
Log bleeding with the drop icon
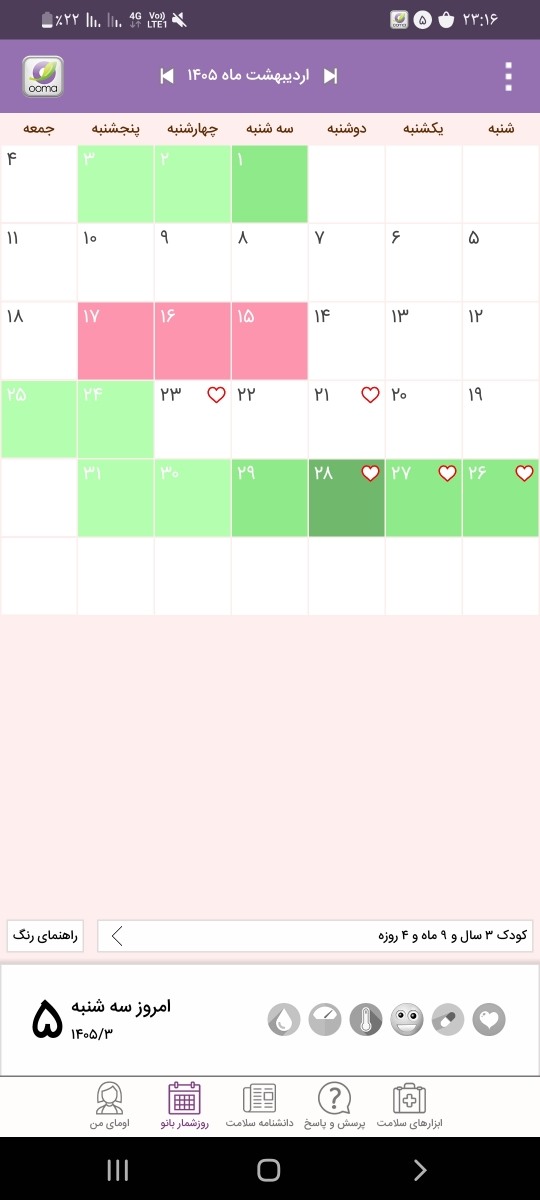point(284,1019)
